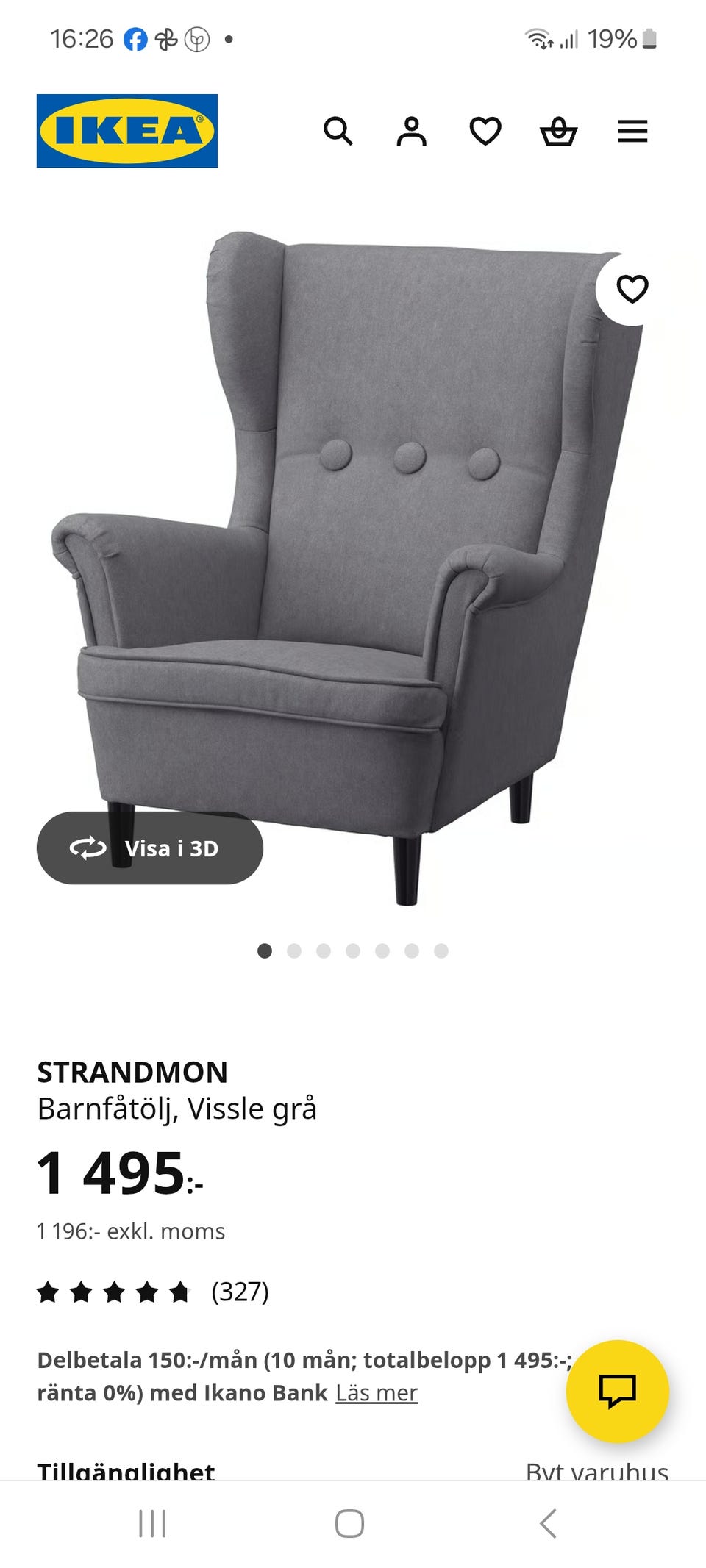This screenshot has height=1568, width=706.
Task: Open the shopping basket
Action: click(x=559, y=132)
